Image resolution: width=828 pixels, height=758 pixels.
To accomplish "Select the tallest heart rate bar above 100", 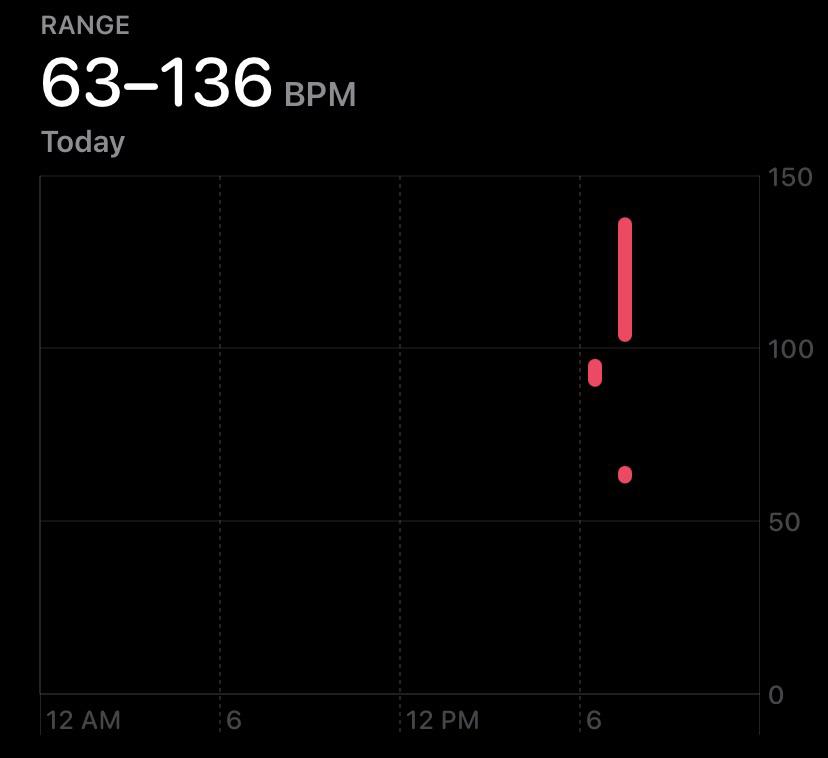I will point(625,280).
